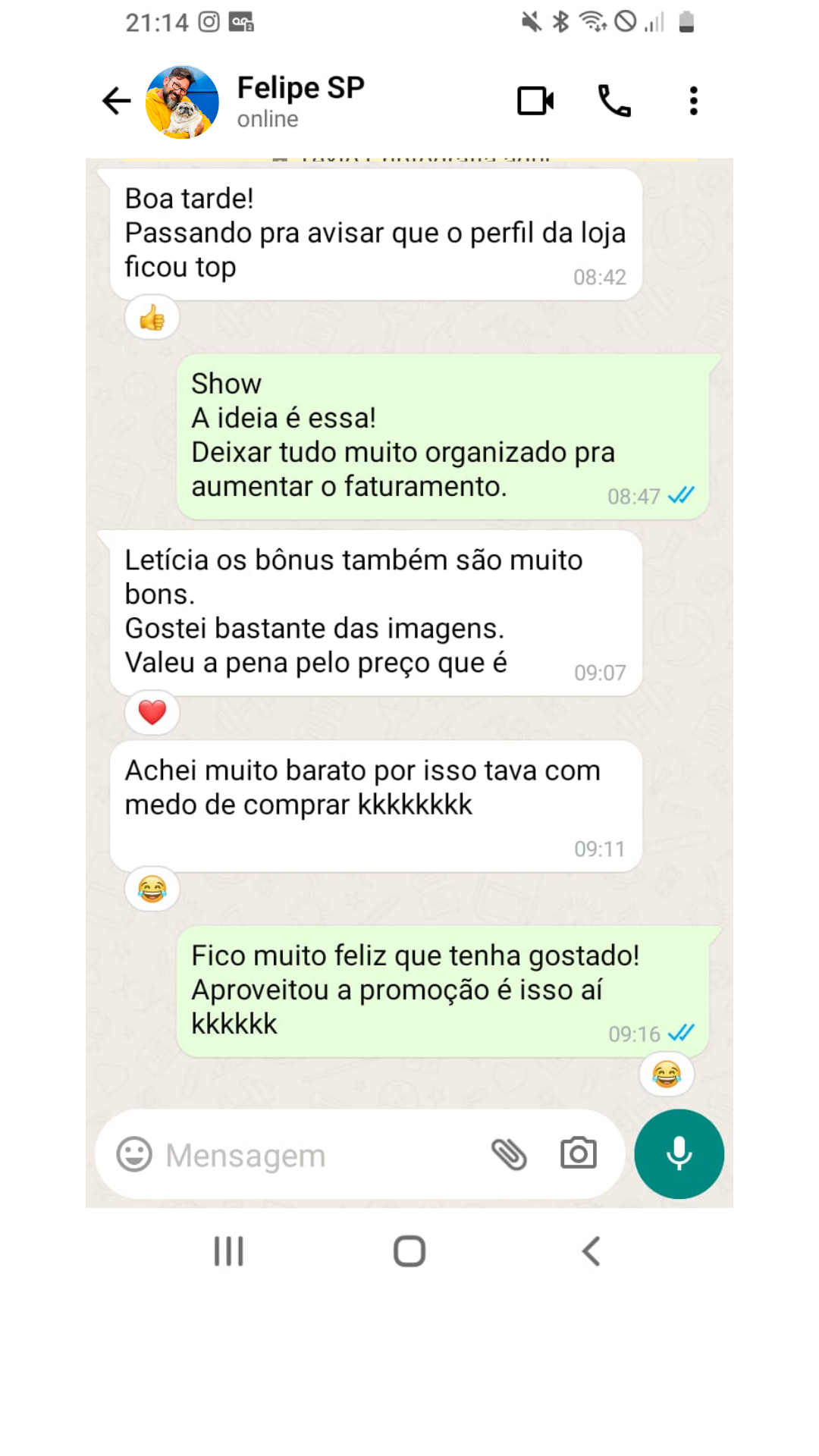Attach a file with the paperclip
819x1456 pixels.
point(509,1155)
